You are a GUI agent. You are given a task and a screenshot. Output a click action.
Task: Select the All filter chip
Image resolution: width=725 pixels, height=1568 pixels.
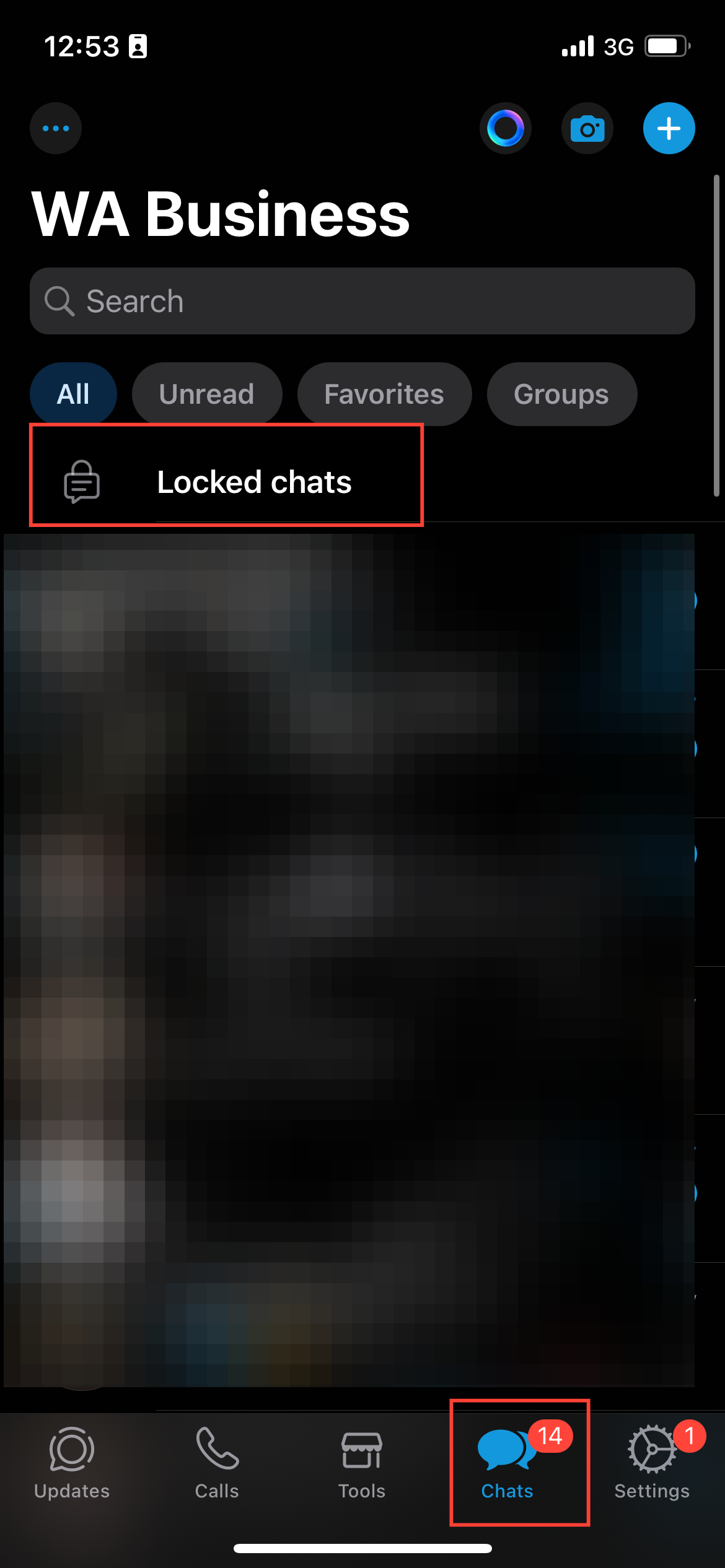click(73, 394)
